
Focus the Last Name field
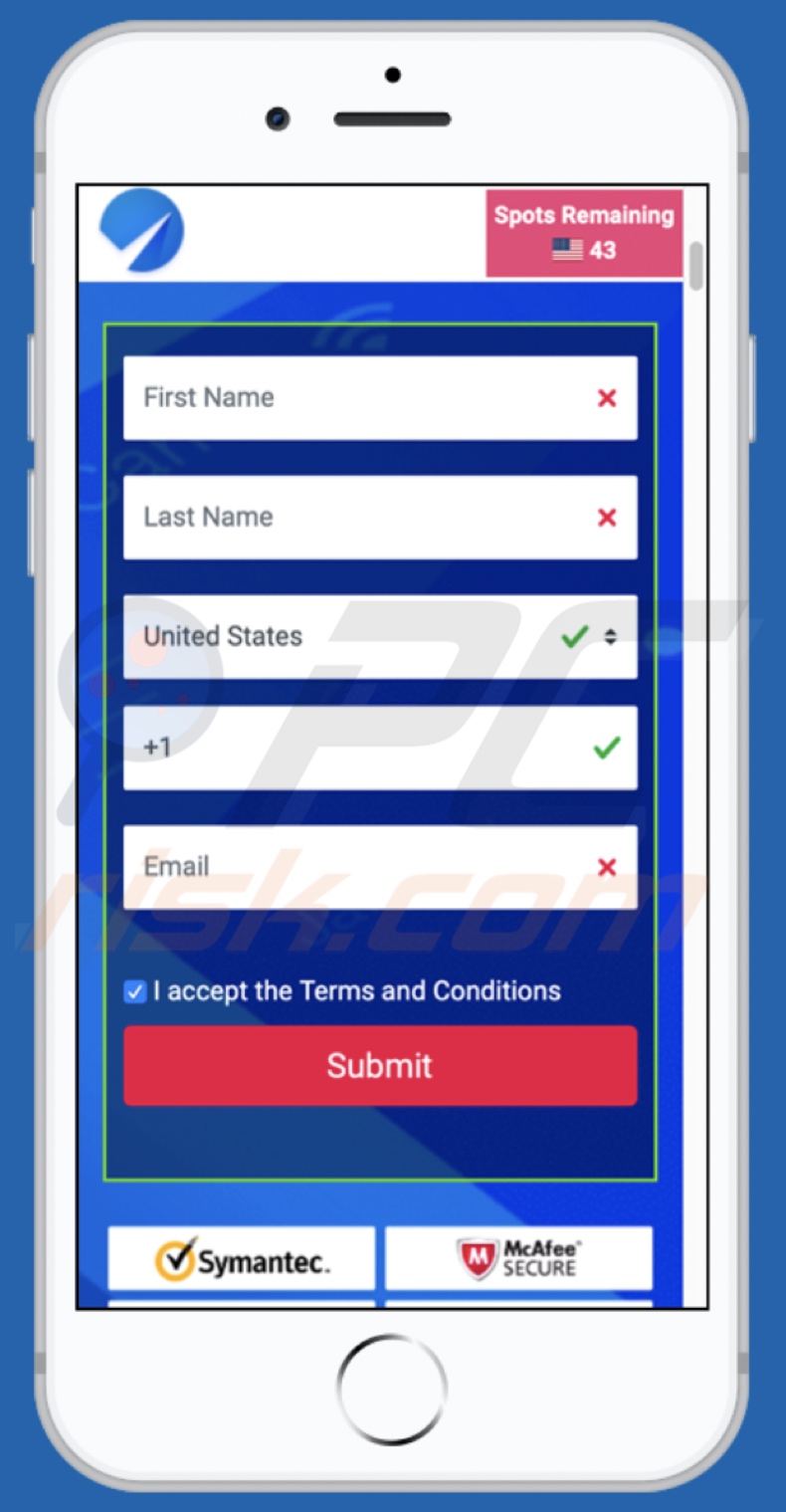[x=380, y=518]
